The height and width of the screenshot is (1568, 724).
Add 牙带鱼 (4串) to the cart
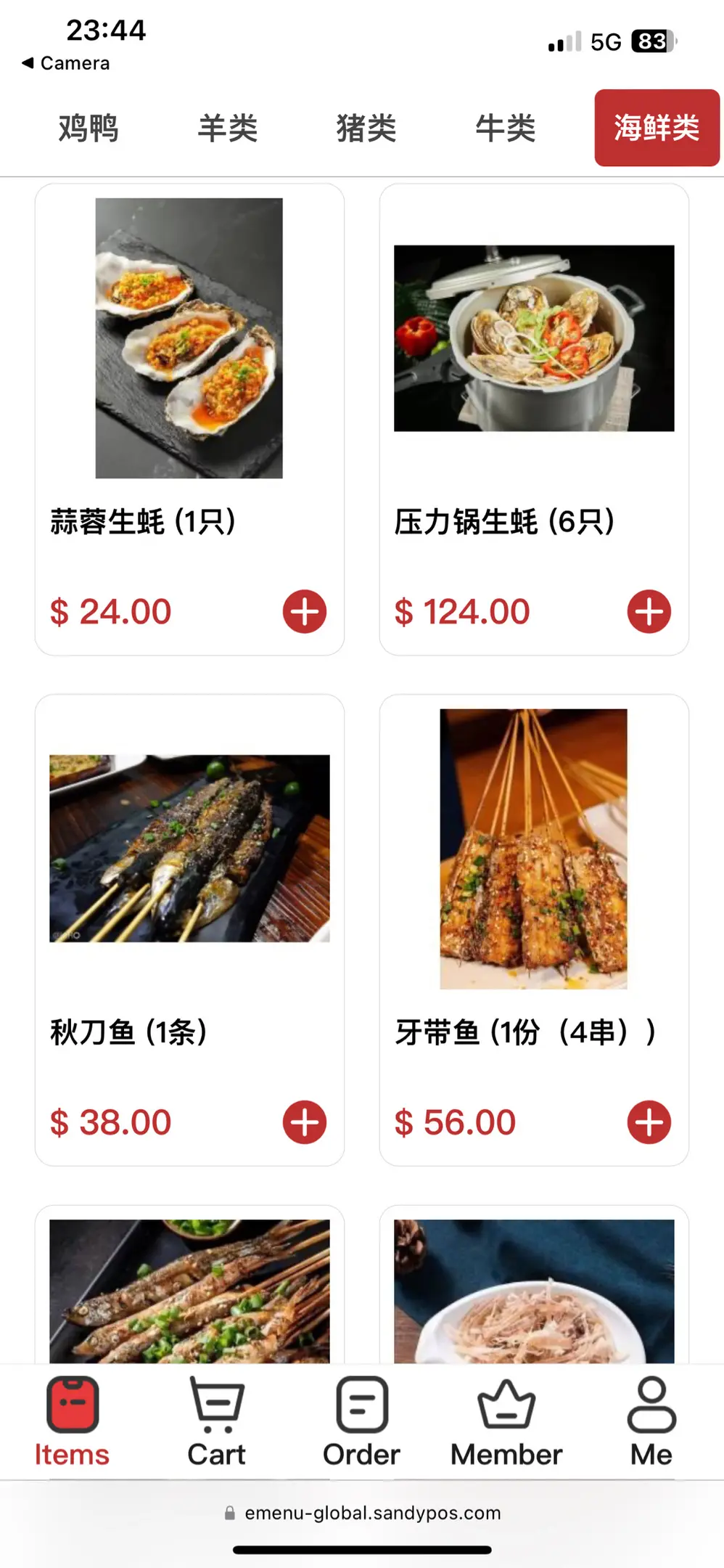(x=649, y=1122)
